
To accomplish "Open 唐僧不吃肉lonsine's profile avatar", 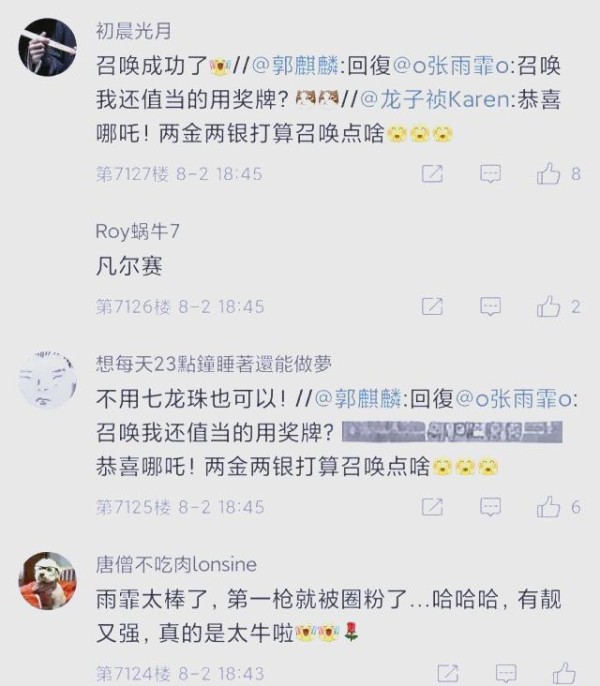I will pos(47,580).
